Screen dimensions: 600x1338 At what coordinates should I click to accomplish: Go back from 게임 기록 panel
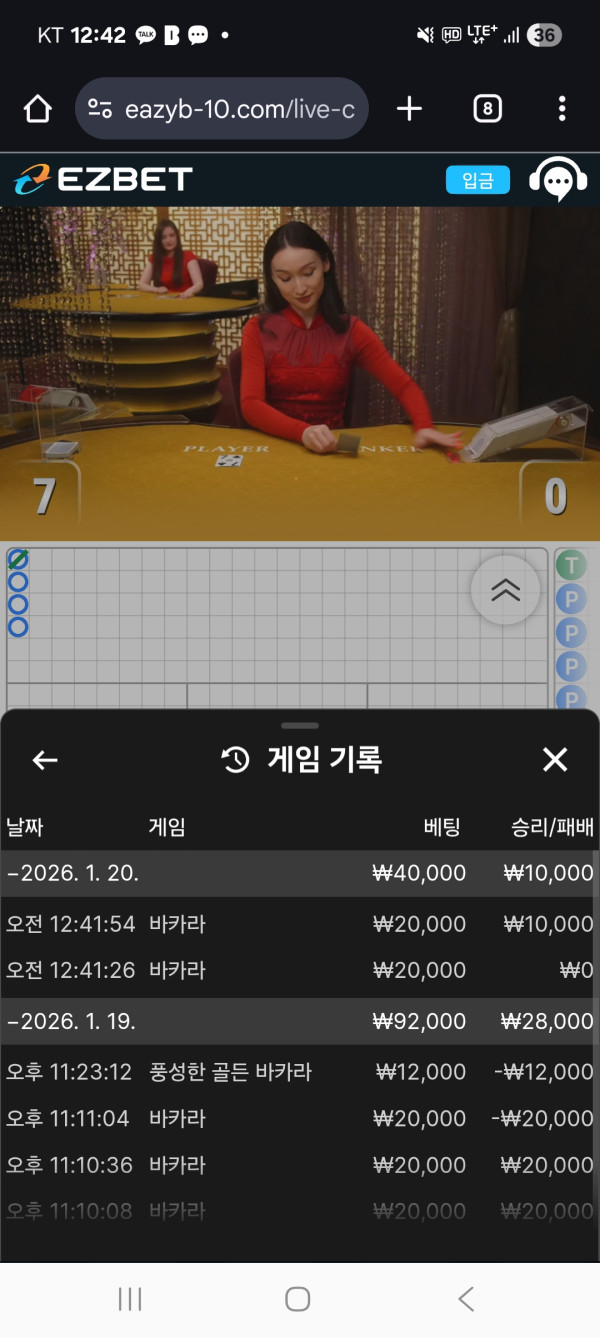pyautogui.click(x=45, y=761)
